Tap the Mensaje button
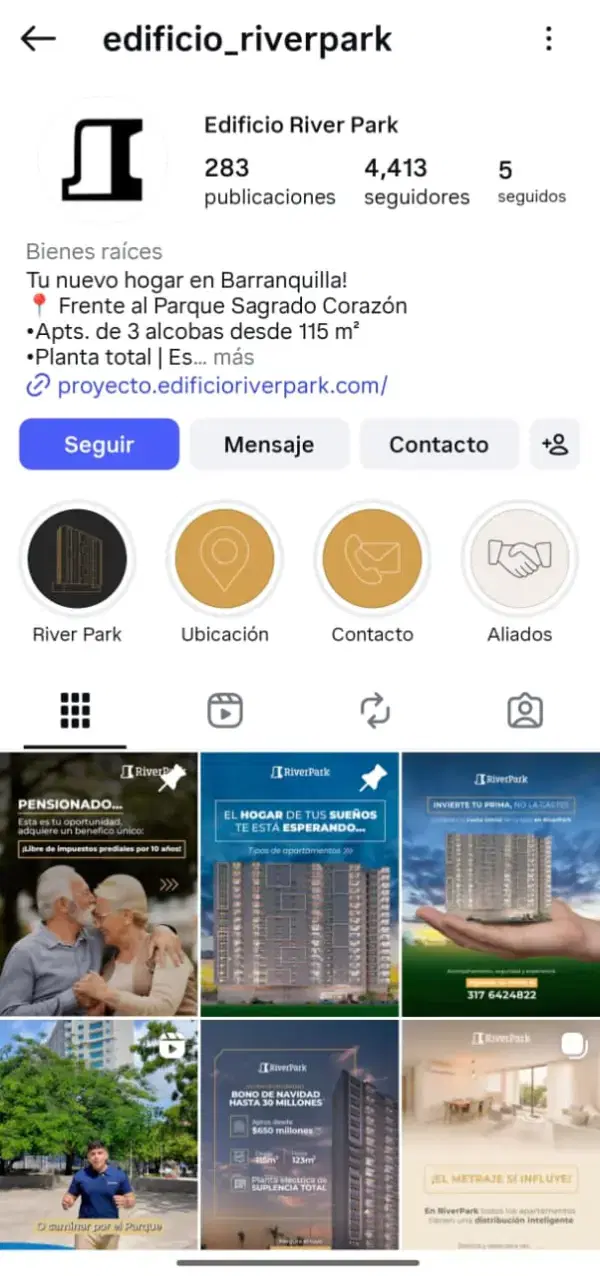The height and width of the screenshot is (1276, 600). pyautogui.click(x=269, y=444)
